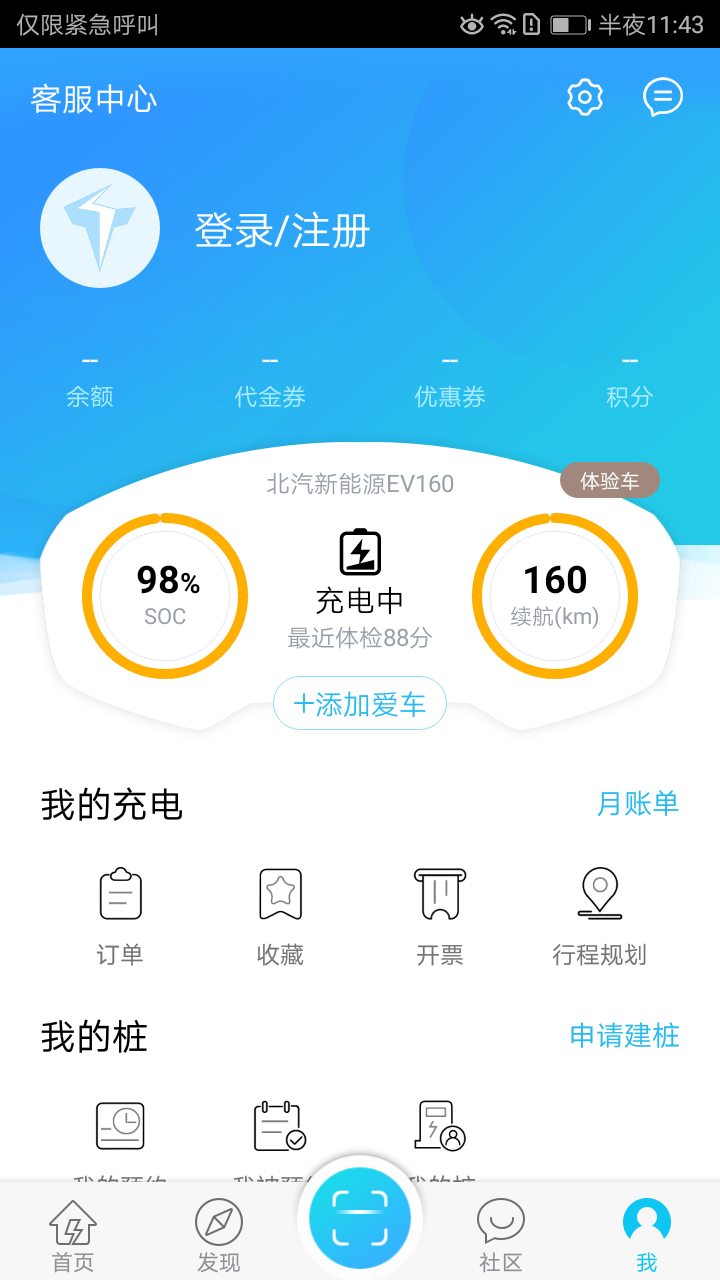The height and width of the screenshot is (1280, 720).
Task: View 余额 balance
Action: click(x=90, y=382)
